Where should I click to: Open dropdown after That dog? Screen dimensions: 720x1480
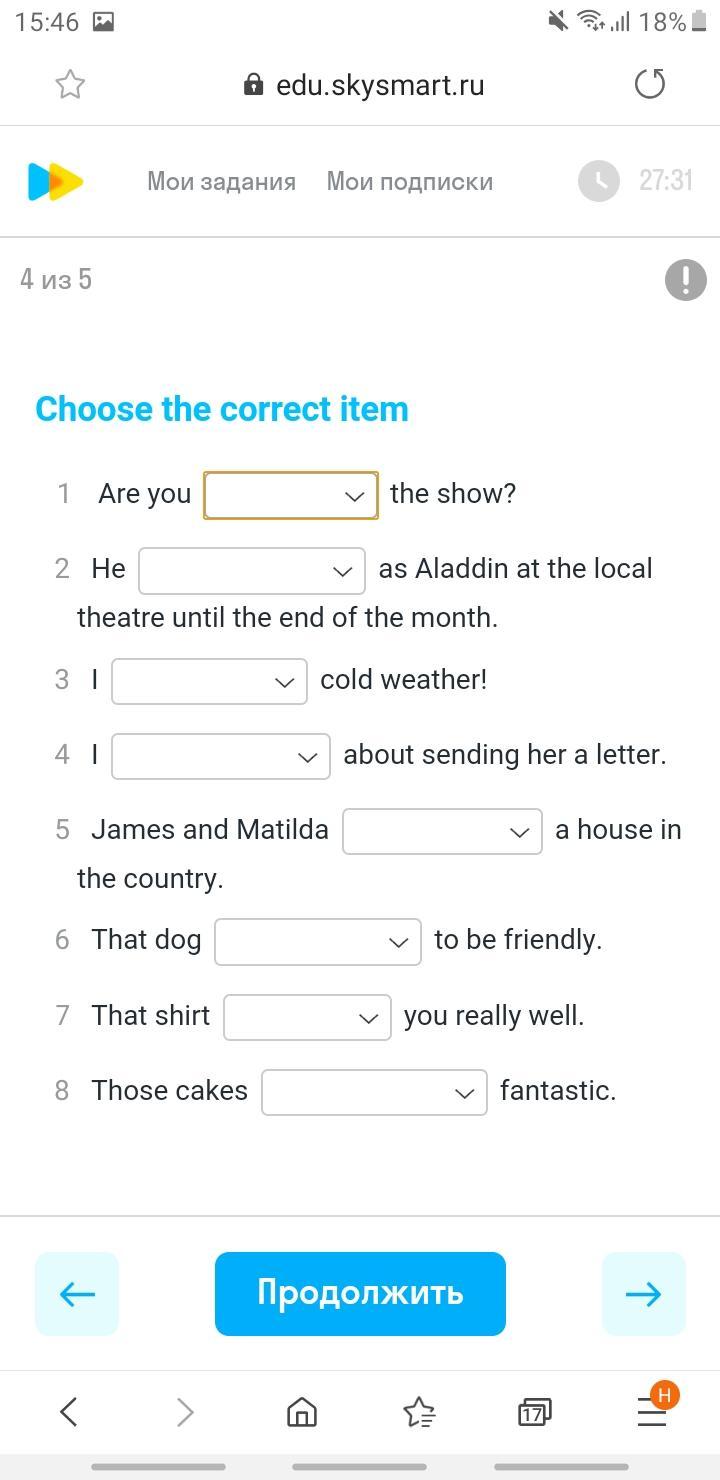[x=318, y=942]
